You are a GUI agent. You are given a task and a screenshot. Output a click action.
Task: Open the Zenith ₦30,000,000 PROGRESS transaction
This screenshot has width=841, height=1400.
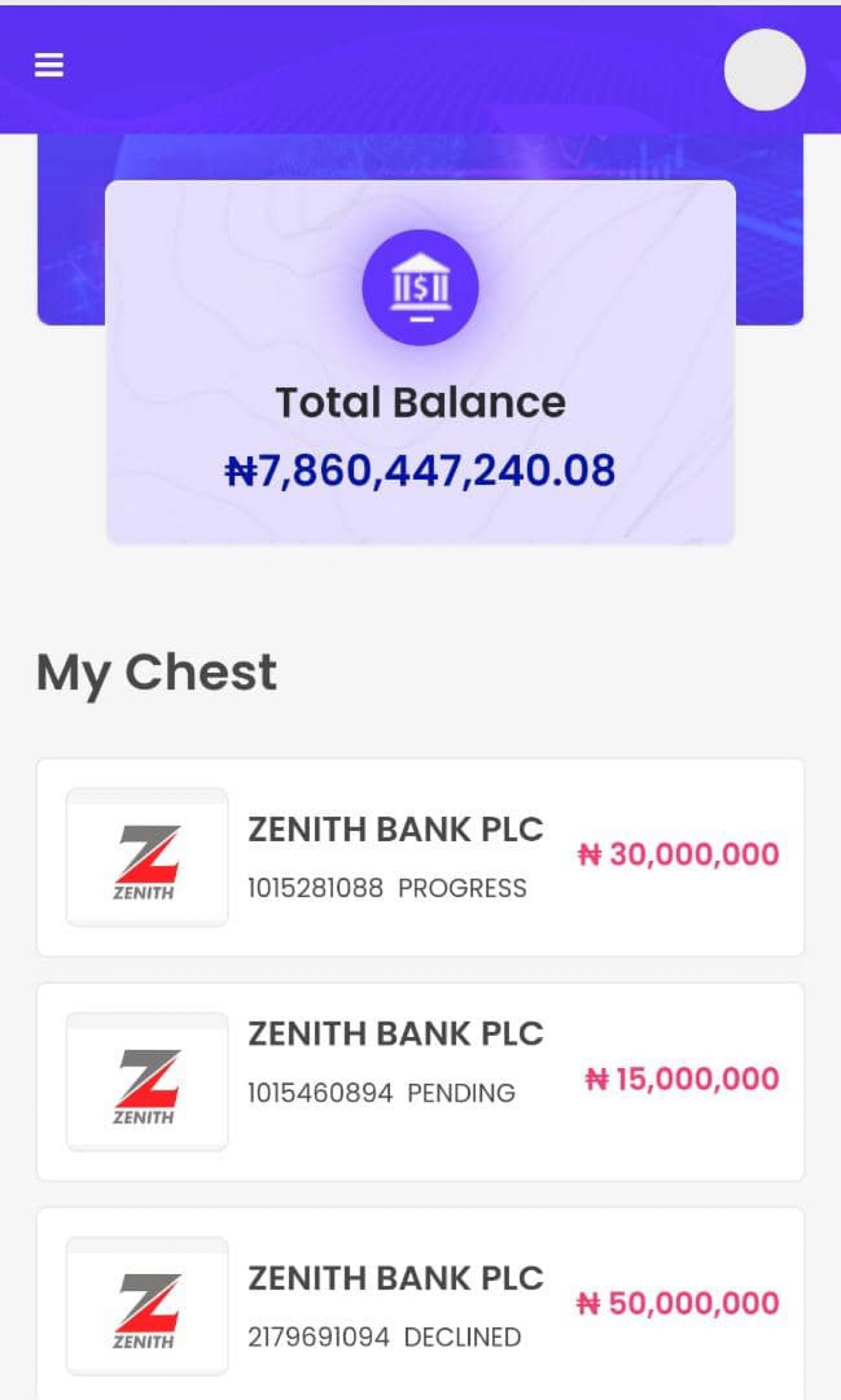tap(420, 857)
